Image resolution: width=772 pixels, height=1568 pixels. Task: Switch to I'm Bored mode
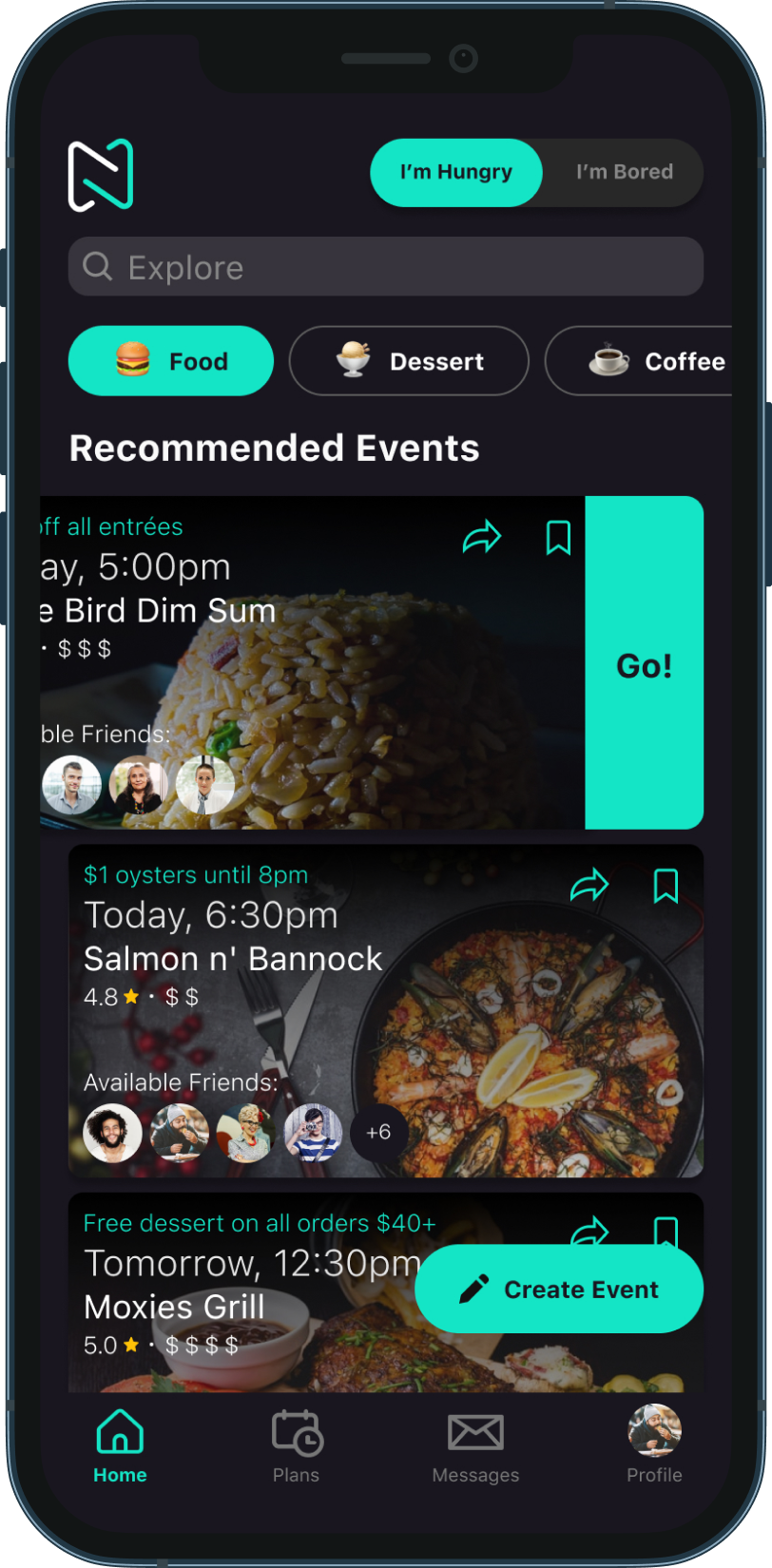[x=624, y=173]
